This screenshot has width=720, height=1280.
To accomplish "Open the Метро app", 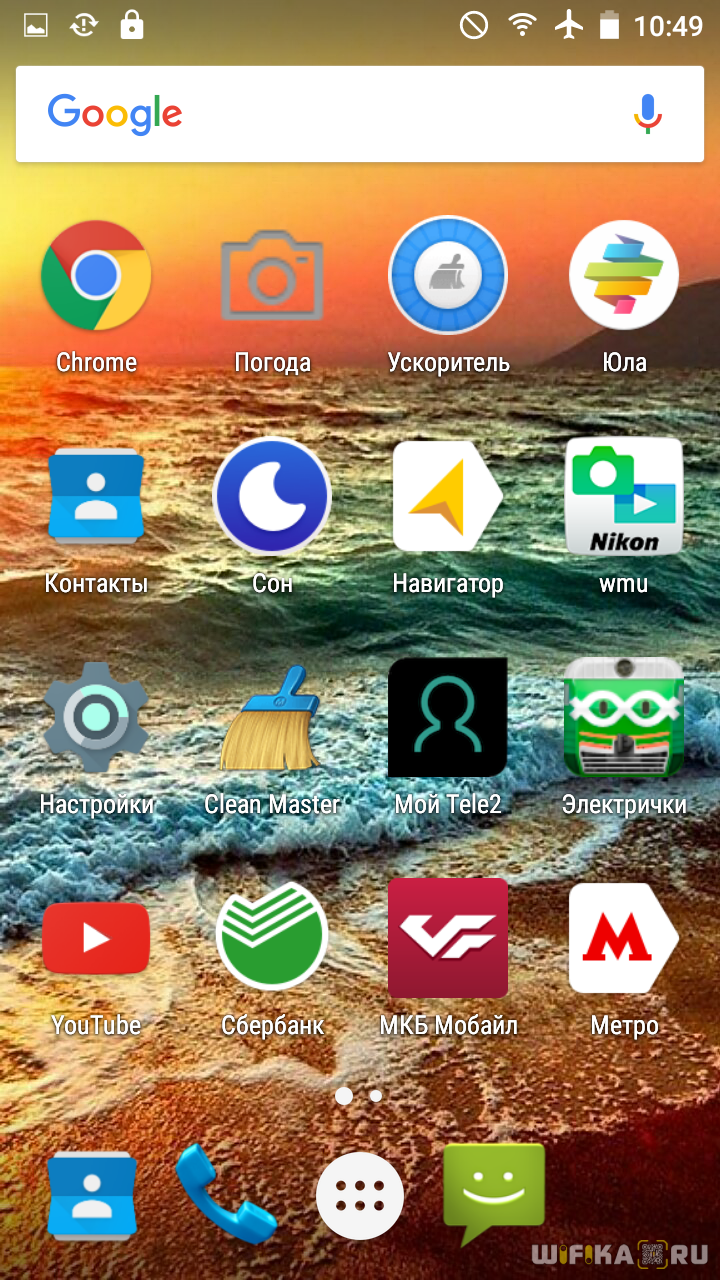I will coord(624,939).
